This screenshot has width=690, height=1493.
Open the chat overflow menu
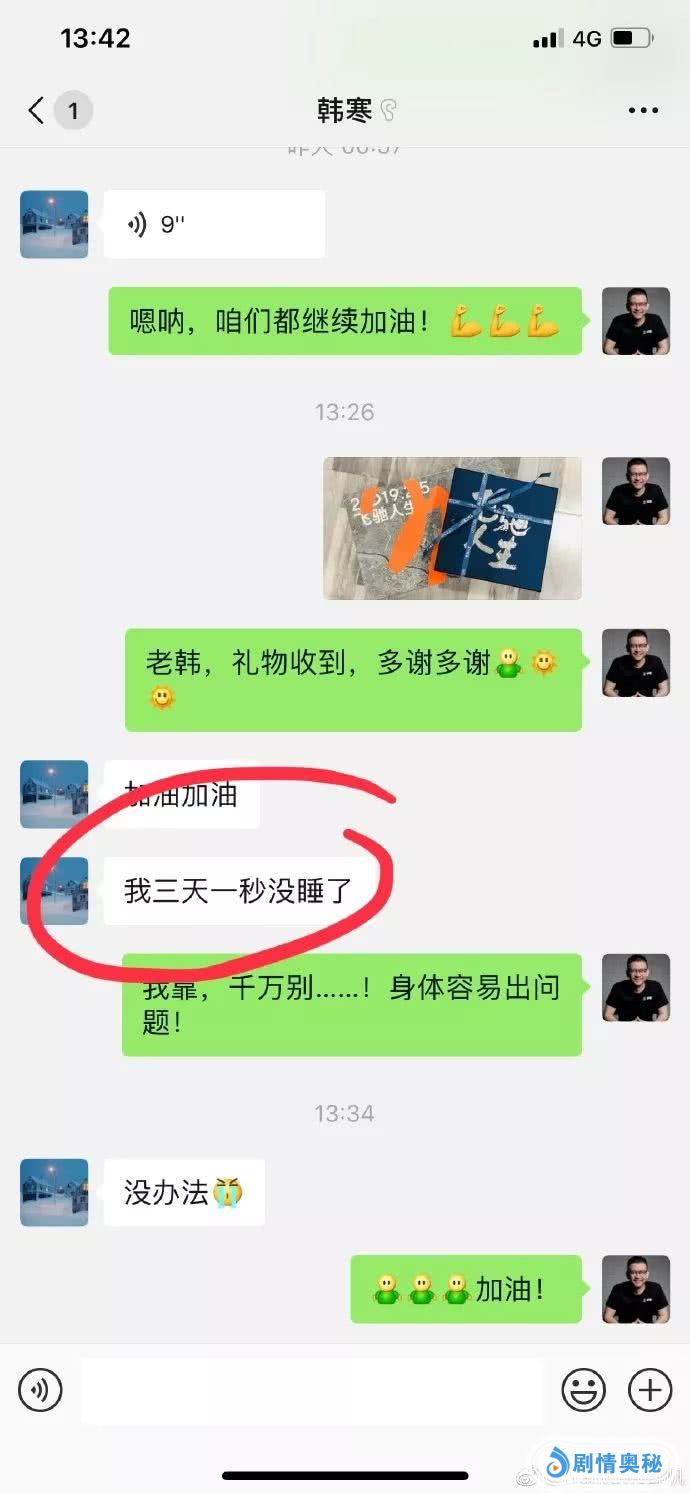tap(643, 110)
